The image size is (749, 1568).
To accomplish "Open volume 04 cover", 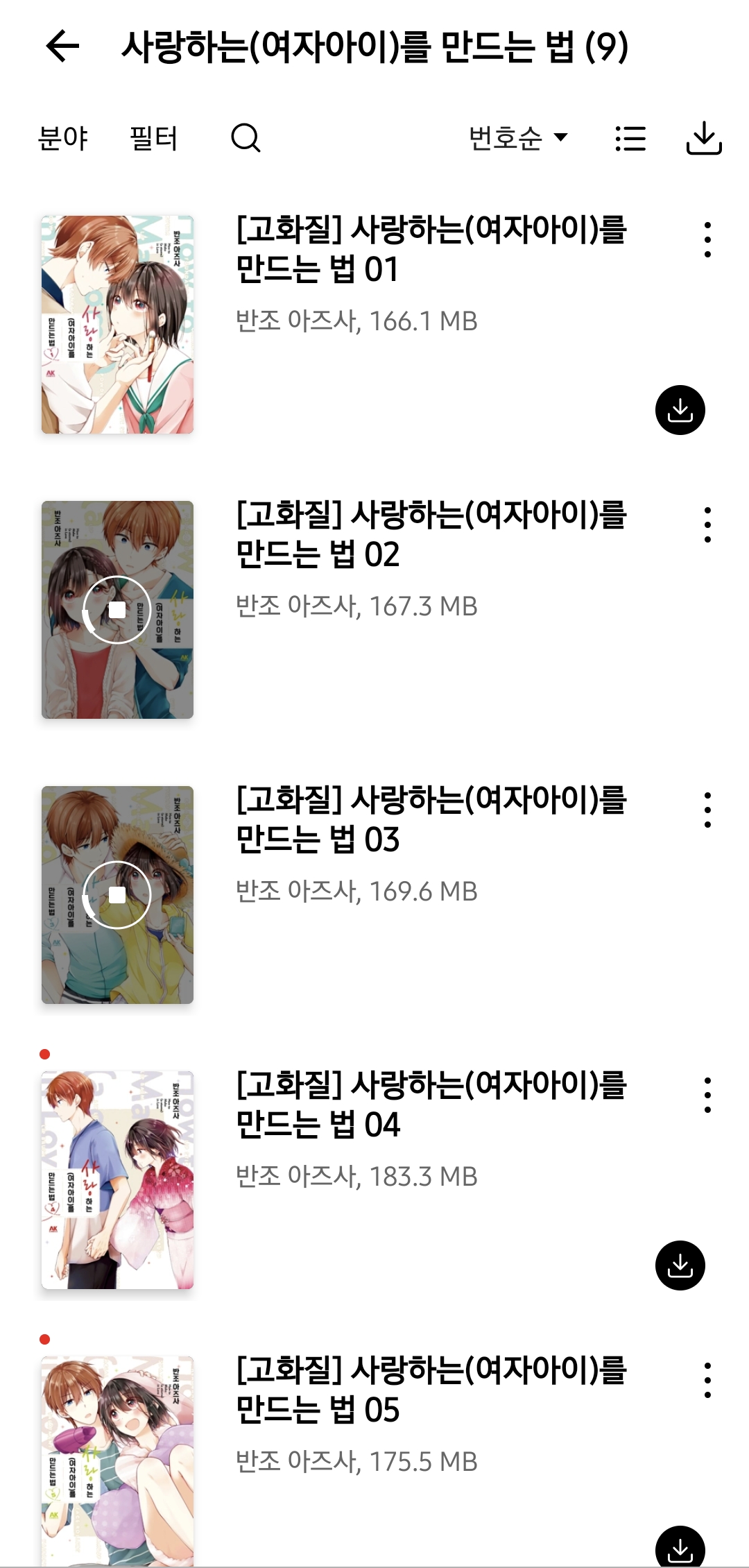I will [x=117, y=1179].
